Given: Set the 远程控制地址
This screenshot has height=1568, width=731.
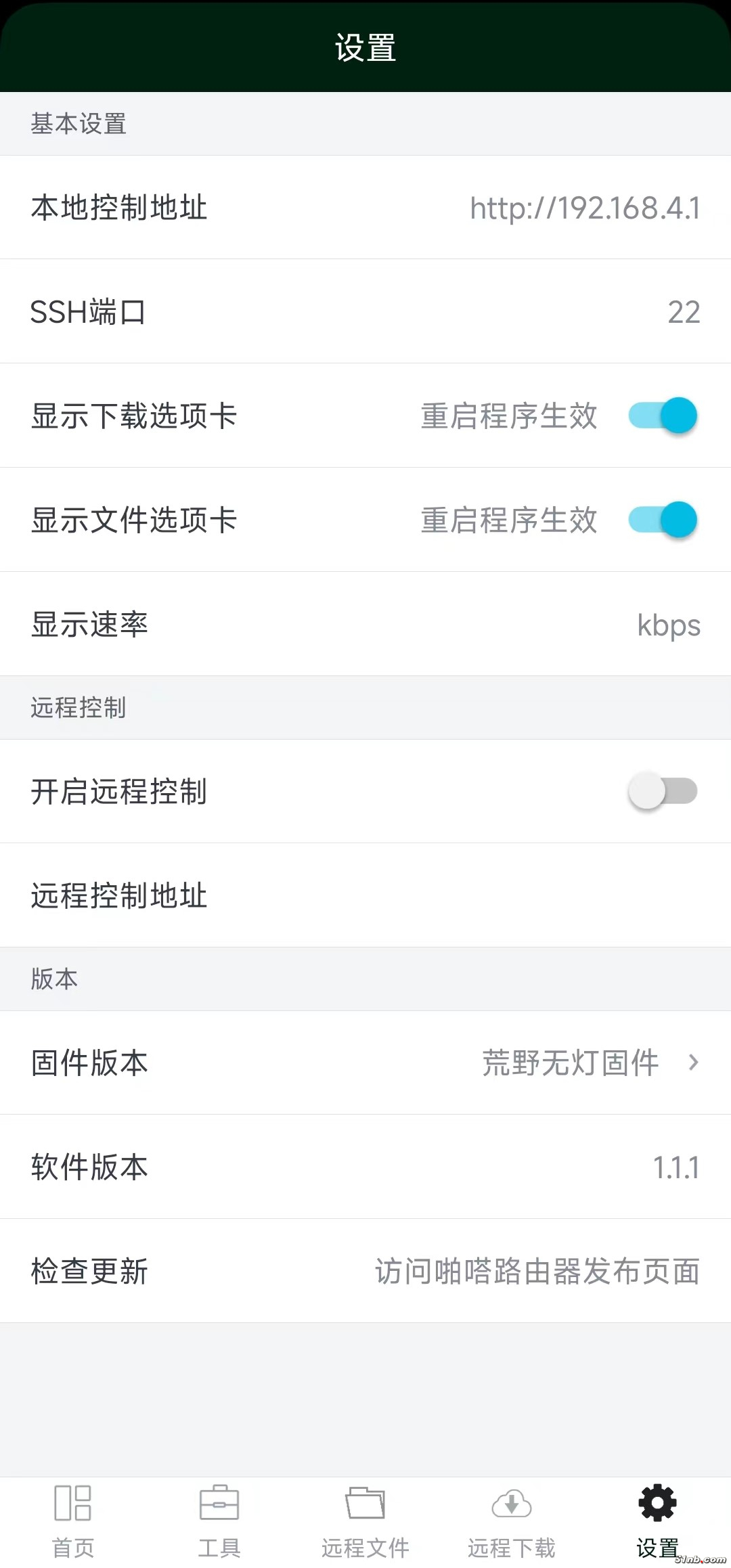Looking at the screenshot, I should tap(365, 895).
